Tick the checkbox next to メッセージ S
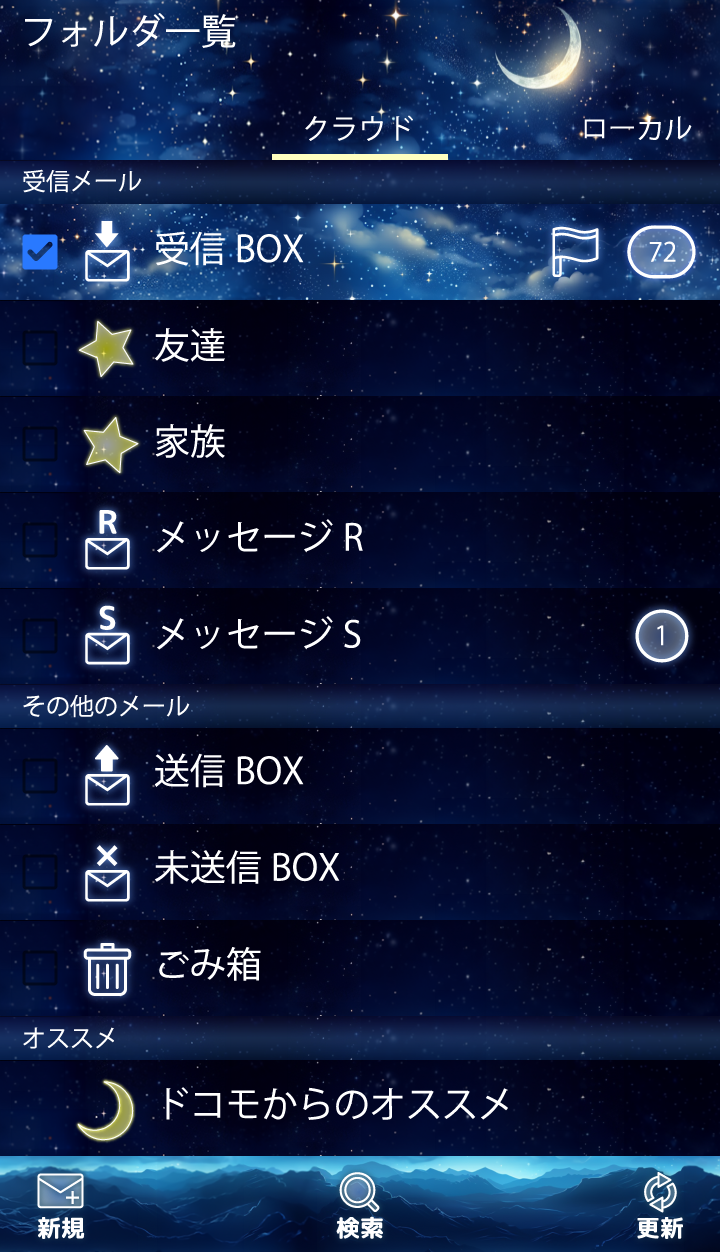This screenshot has height=1252, width=720. click(40, 636)
